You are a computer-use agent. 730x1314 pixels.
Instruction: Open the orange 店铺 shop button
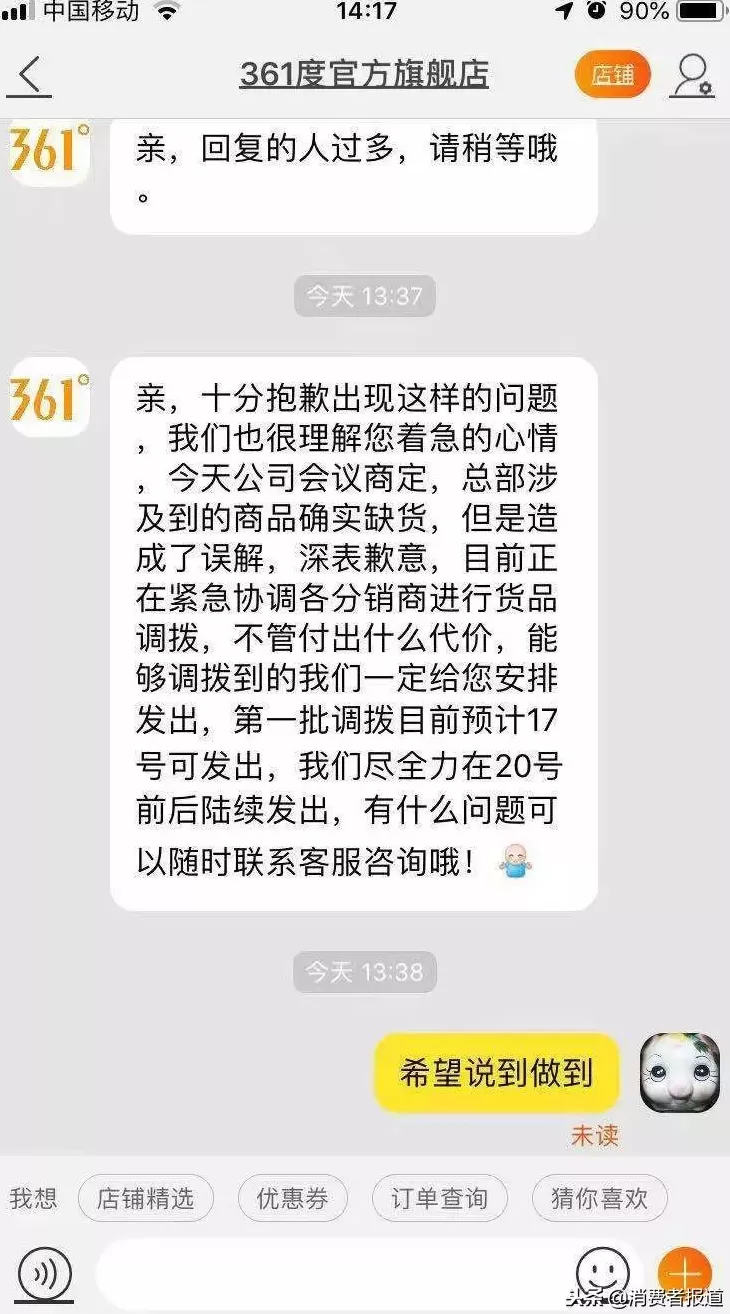(x=612, y=76)
